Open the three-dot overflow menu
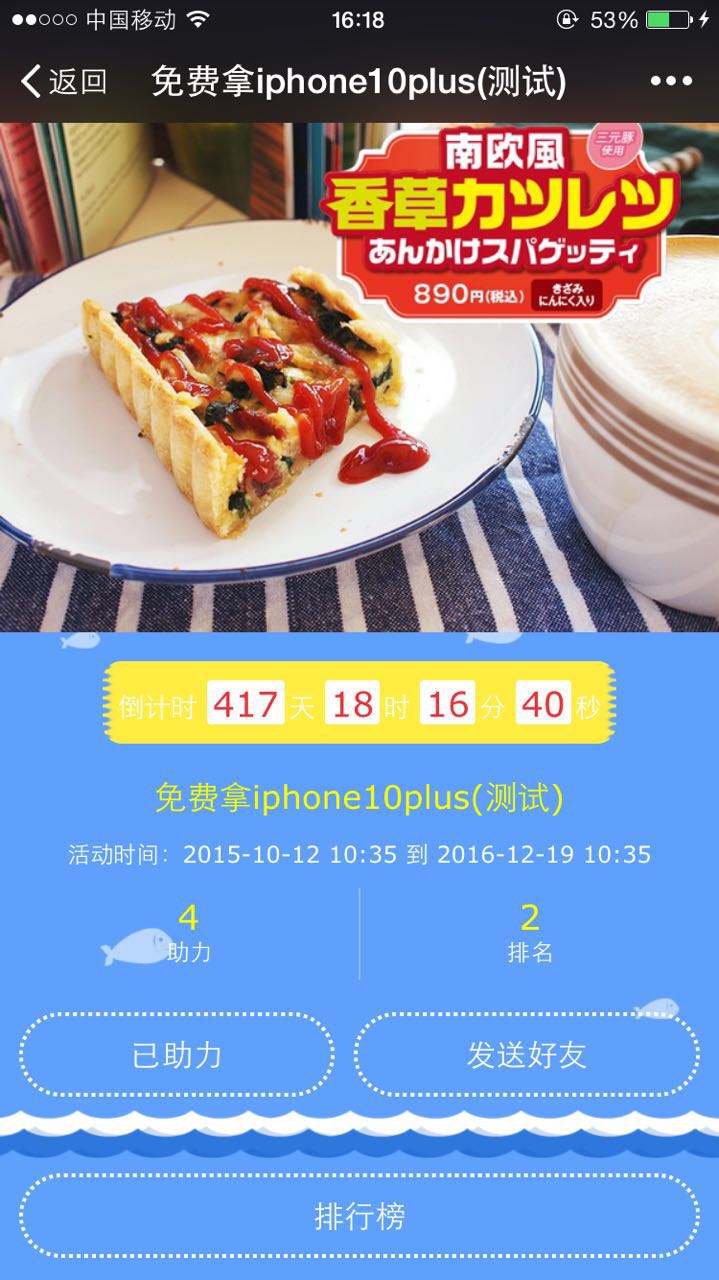719x1280 pixels. click(x=671, y=81)
